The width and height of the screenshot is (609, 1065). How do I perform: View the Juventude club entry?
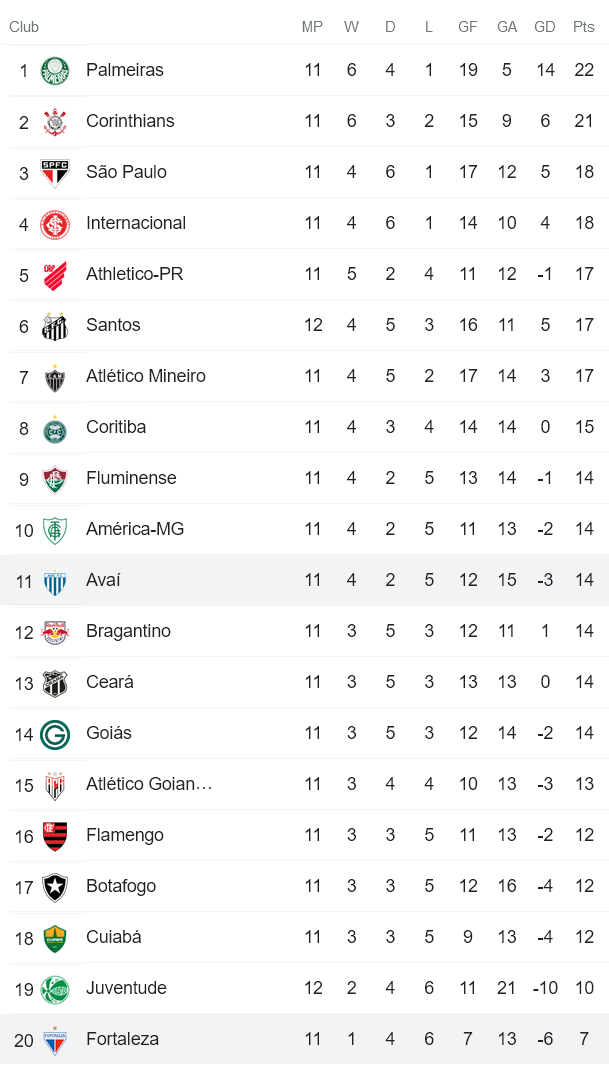126,988
